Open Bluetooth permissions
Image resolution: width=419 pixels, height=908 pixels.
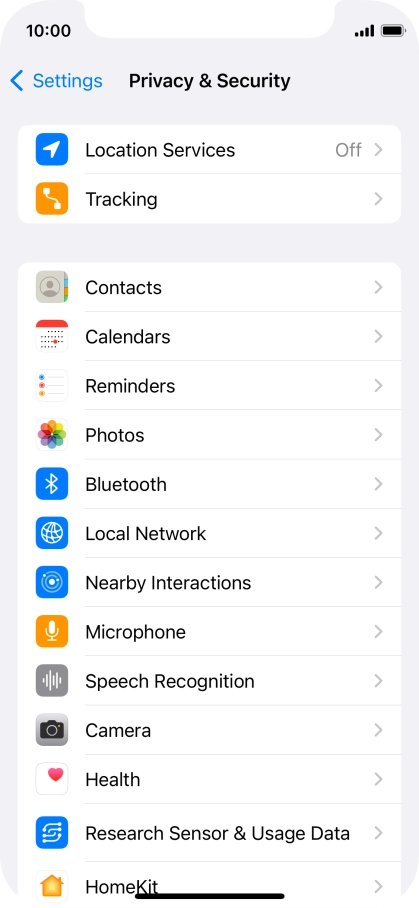pyautogui.click(x=210, y=484)
